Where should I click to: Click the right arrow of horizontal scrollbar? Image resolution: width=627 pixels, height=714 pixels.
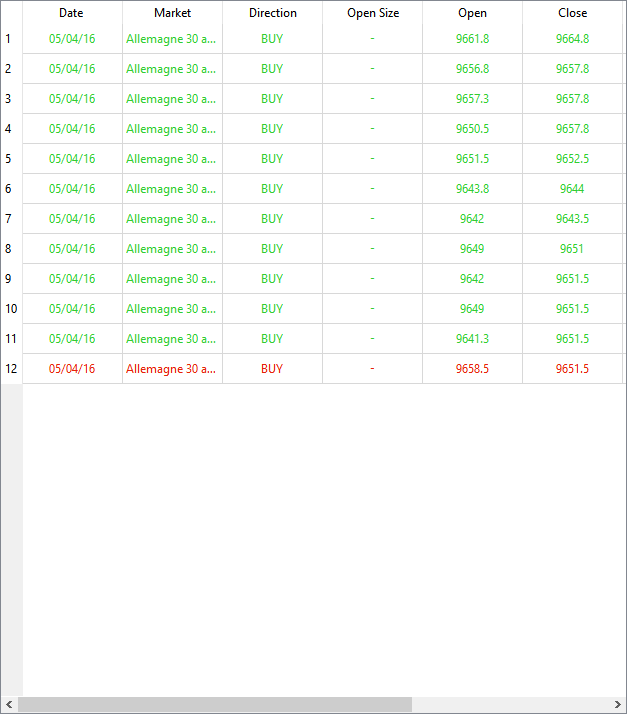coord(618,705)
